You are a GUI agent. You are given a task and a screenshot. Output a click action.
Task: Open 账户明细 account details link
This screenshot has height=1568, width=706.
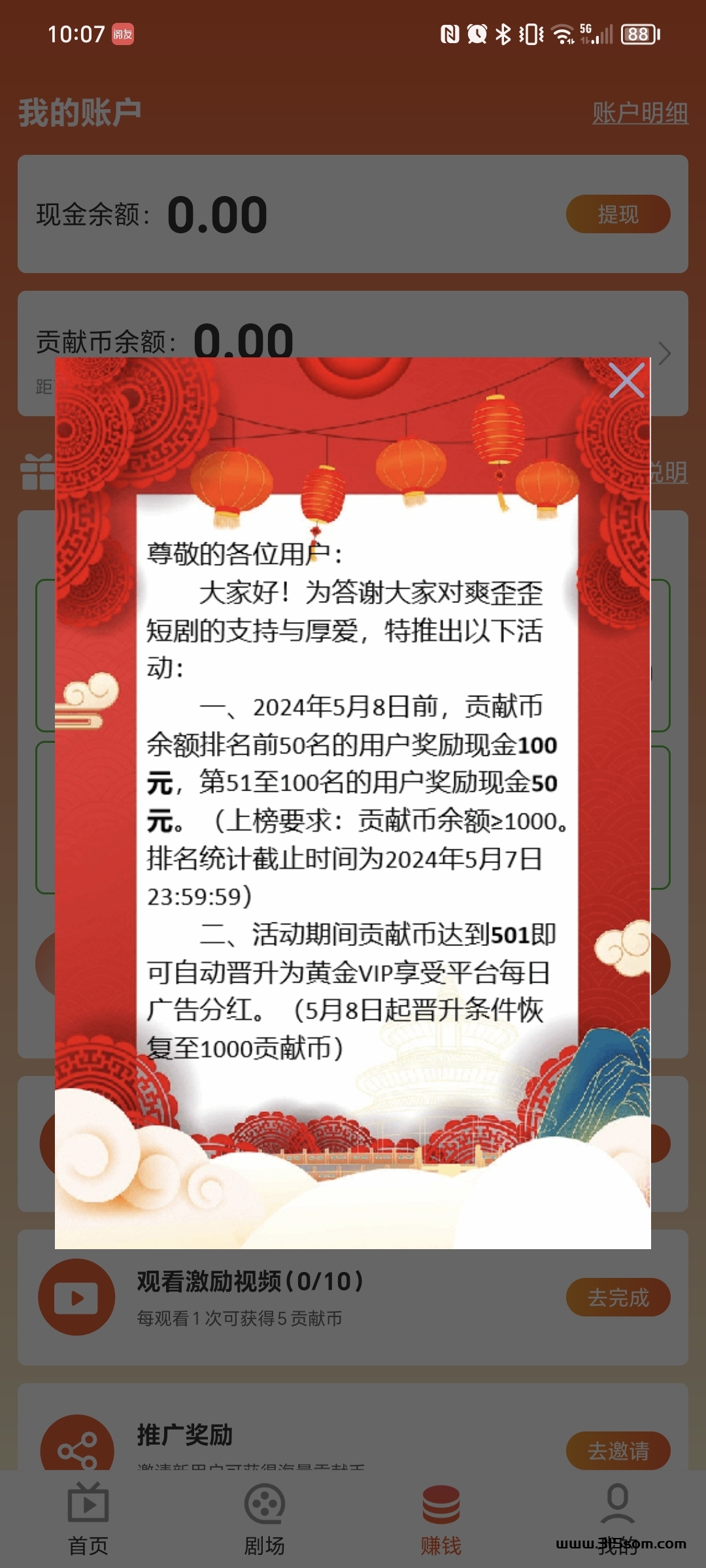[x=640, y=113]
